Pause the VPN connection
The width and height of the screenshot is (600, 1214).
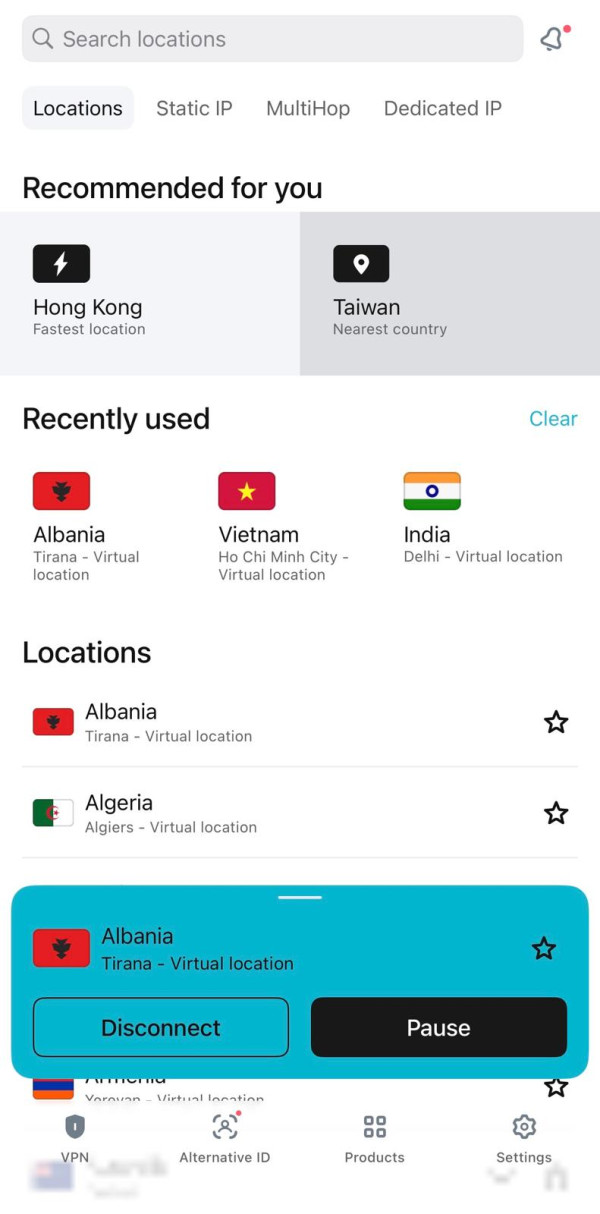pos(439,1027)
